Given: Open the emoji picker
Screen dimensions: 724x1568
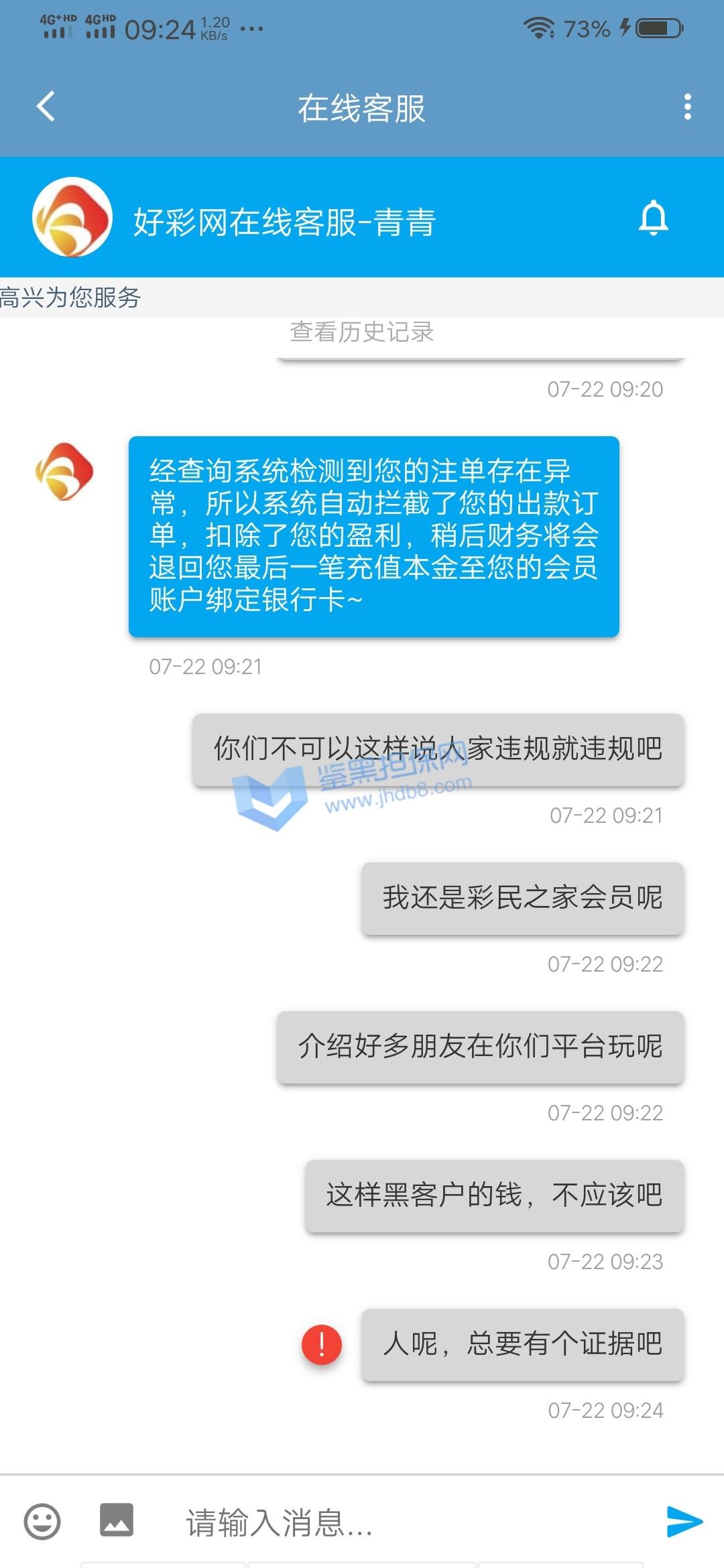Looking at the screenshot, I should tap(42, 1522).
